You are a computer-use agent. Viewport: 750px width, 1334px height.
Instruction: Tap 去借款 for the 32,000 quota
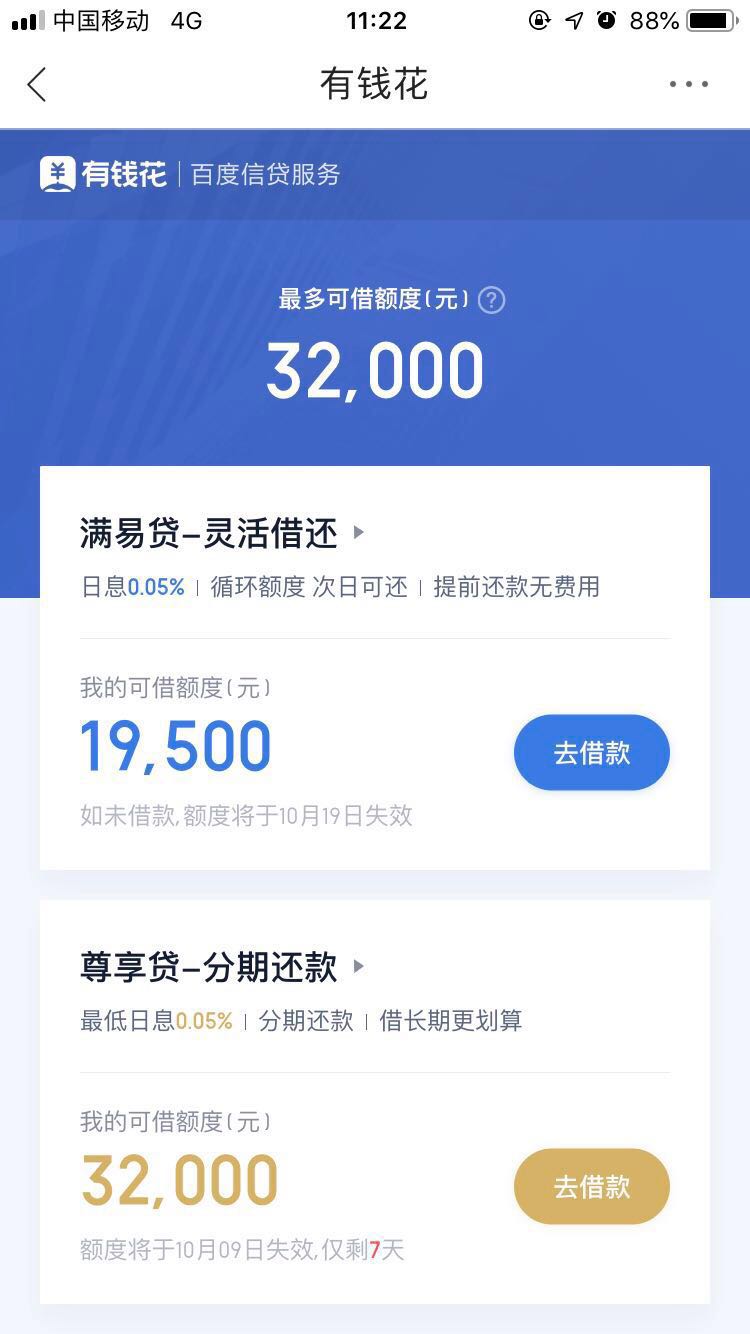591,1187
